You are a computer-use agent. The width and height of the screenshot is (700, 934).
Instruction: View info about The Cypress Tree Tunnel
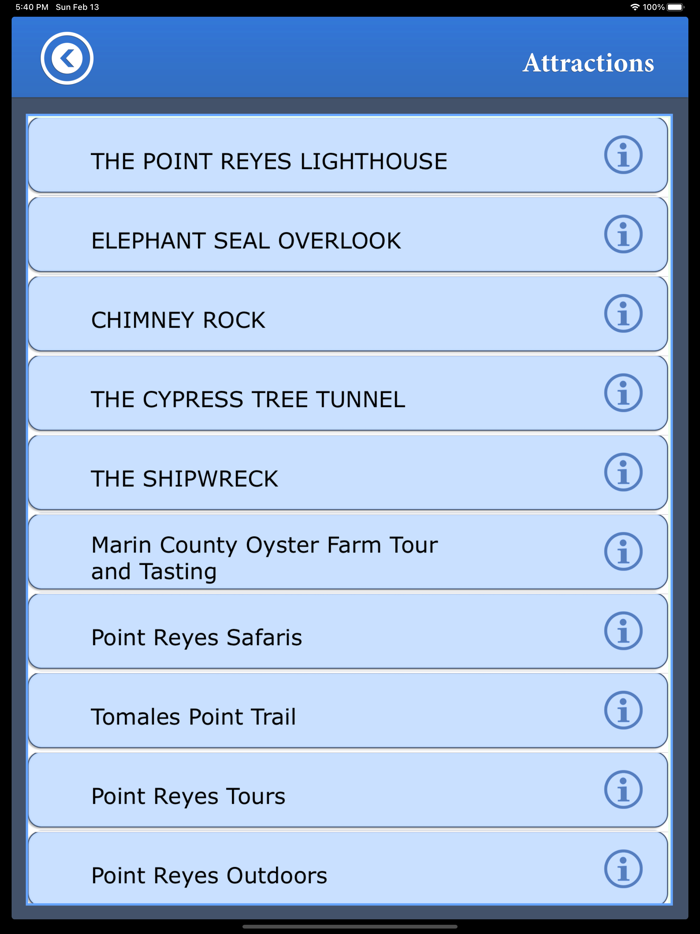pyautogui.click(x=622, y=393)
